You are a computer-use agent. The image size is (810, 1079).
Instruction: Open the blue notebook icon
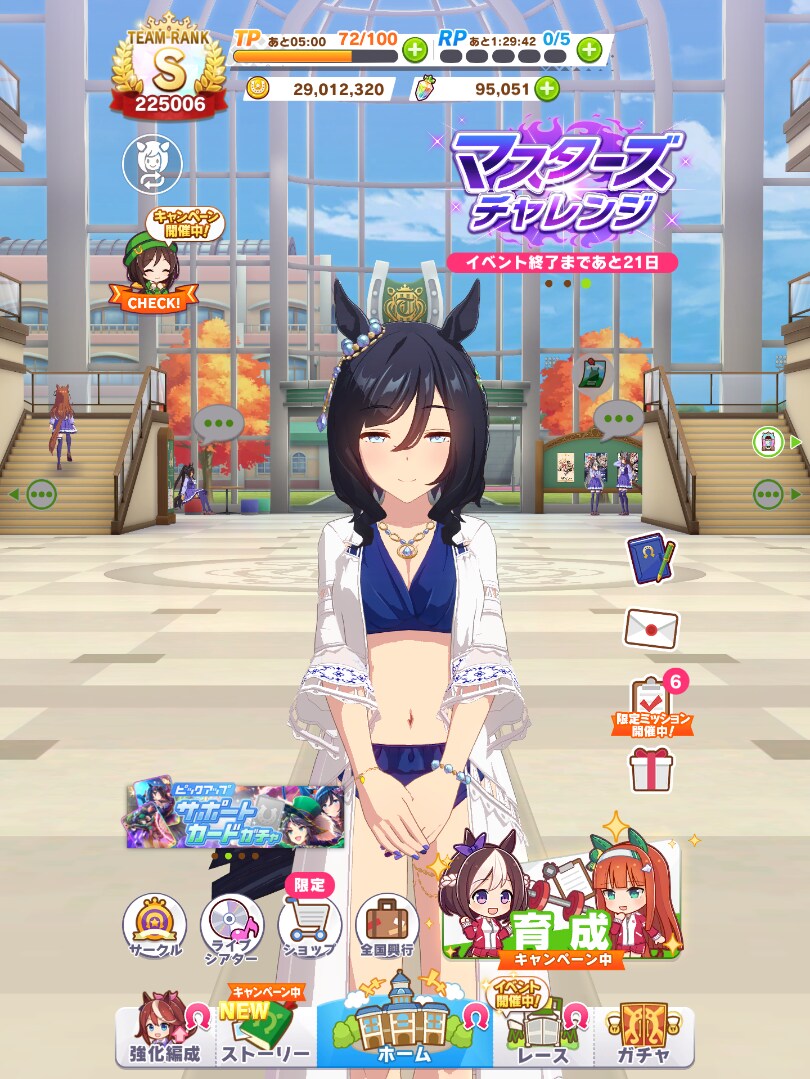point(650,560)
